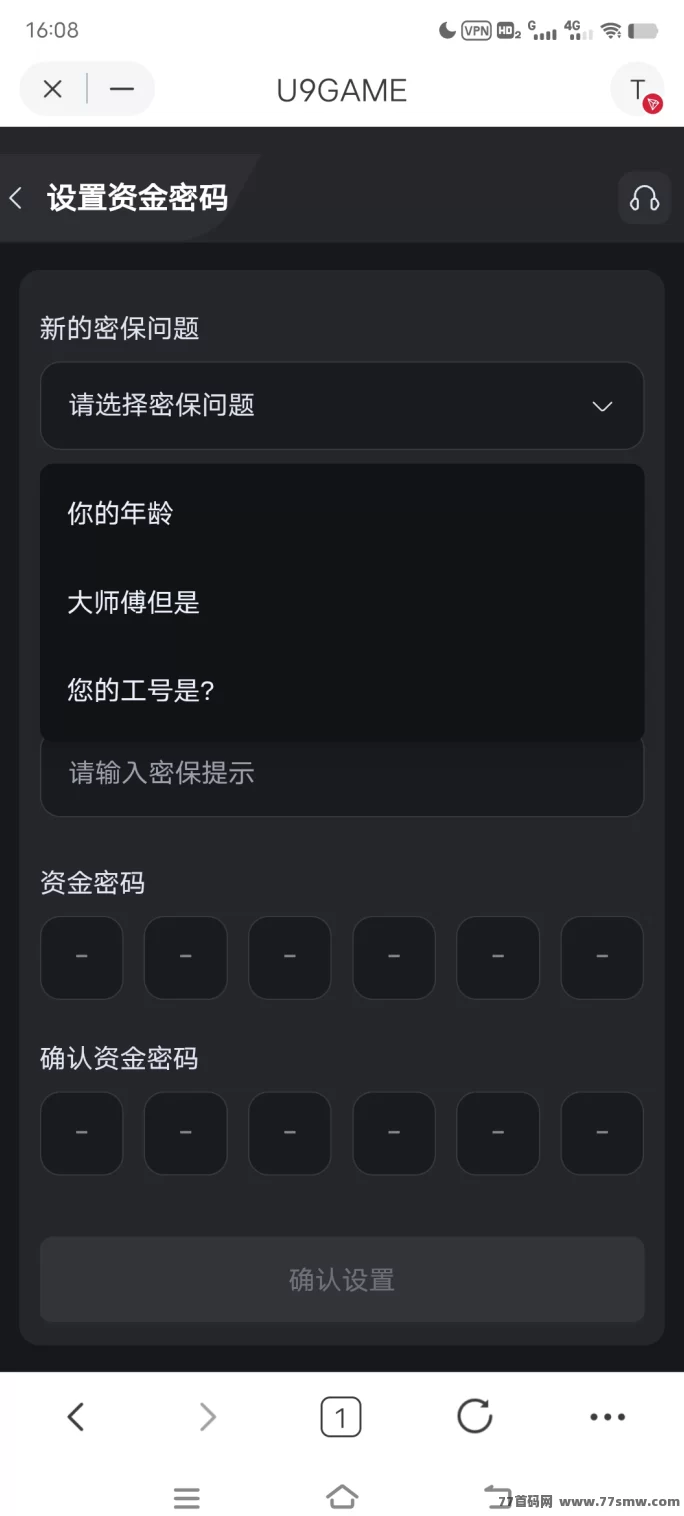684x1516 pixels.
Task: Pick 您的工号是? from the list
Action: click(x=342, y=690)
